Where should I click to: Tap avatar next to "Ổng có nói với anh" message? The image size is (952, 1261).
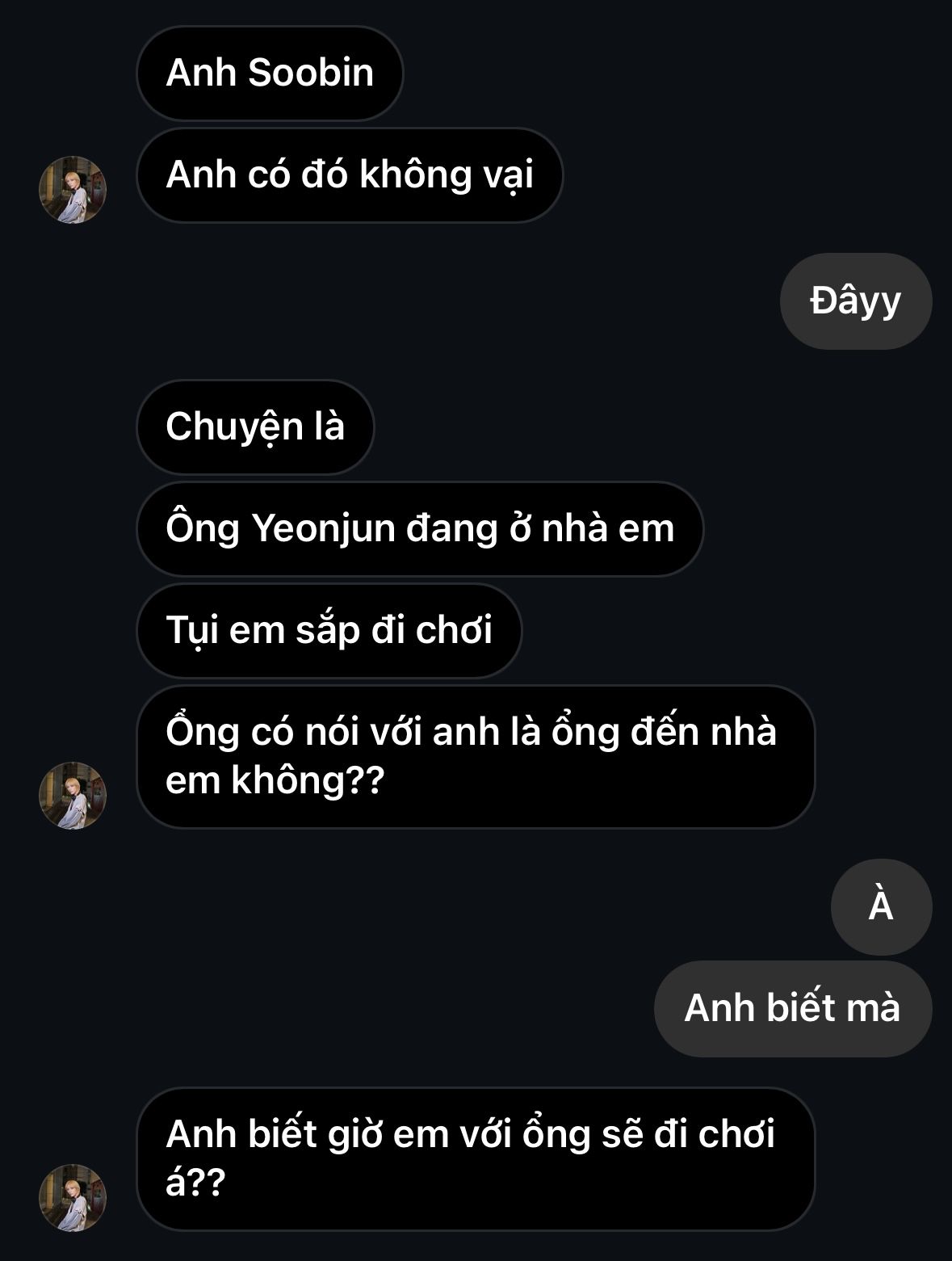73,795
